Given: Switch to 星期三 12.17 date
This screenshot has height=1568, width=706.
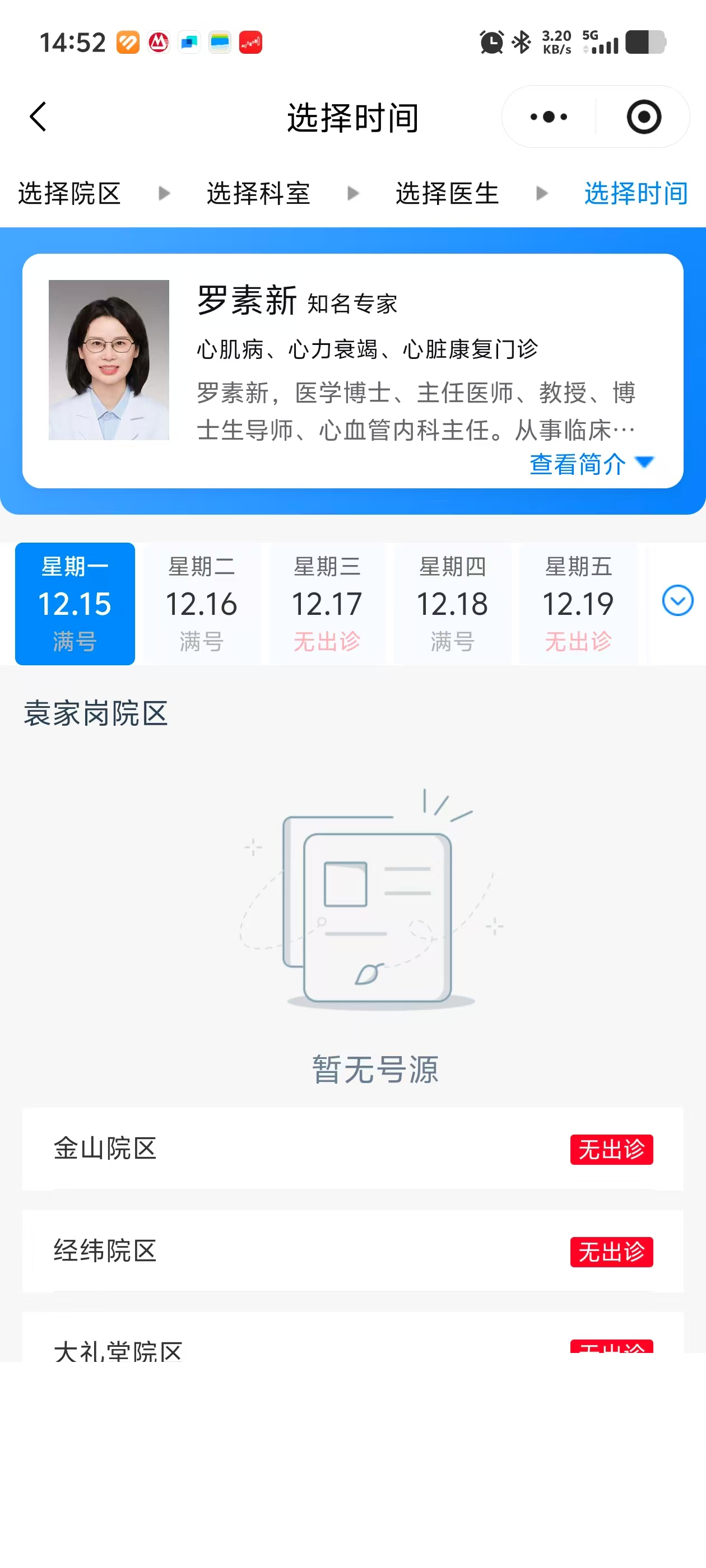Looking at the screenshot, I should coord(327,603).
